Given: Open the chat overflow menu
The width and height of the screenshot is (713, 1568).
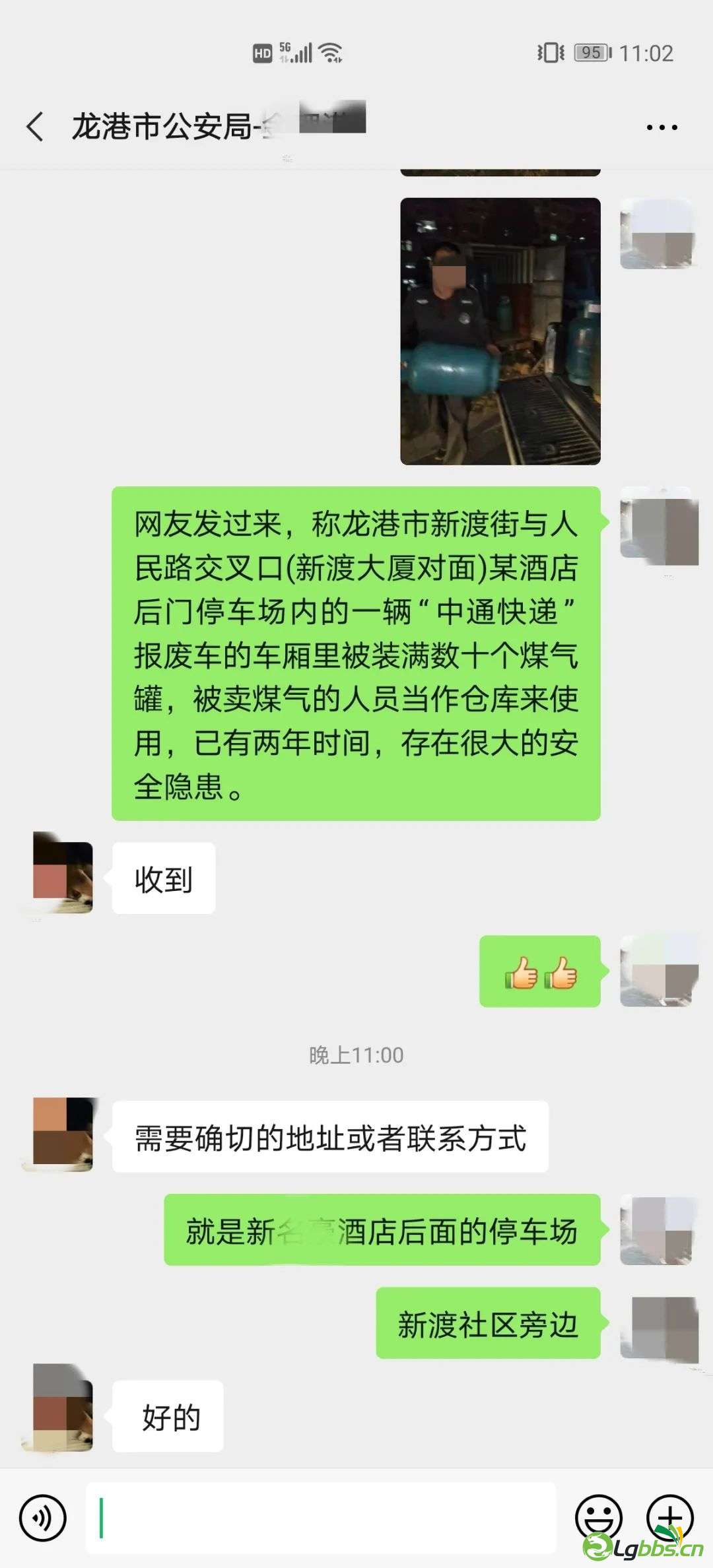Looking at the screenshot, I should tap(662, 127).
